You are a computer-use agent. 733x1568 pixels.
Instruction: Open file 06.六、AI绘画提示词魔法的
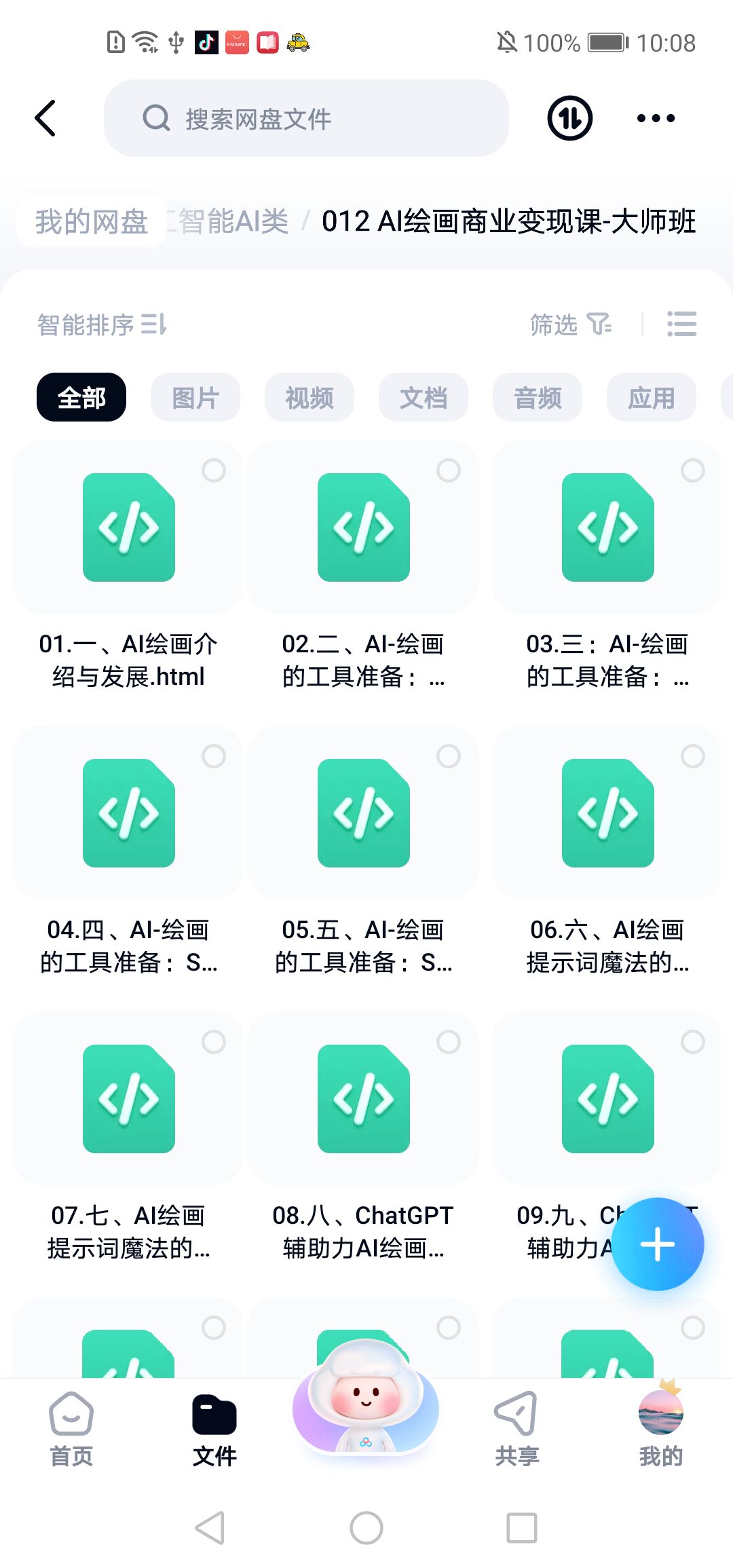click(x=607, y=813)
